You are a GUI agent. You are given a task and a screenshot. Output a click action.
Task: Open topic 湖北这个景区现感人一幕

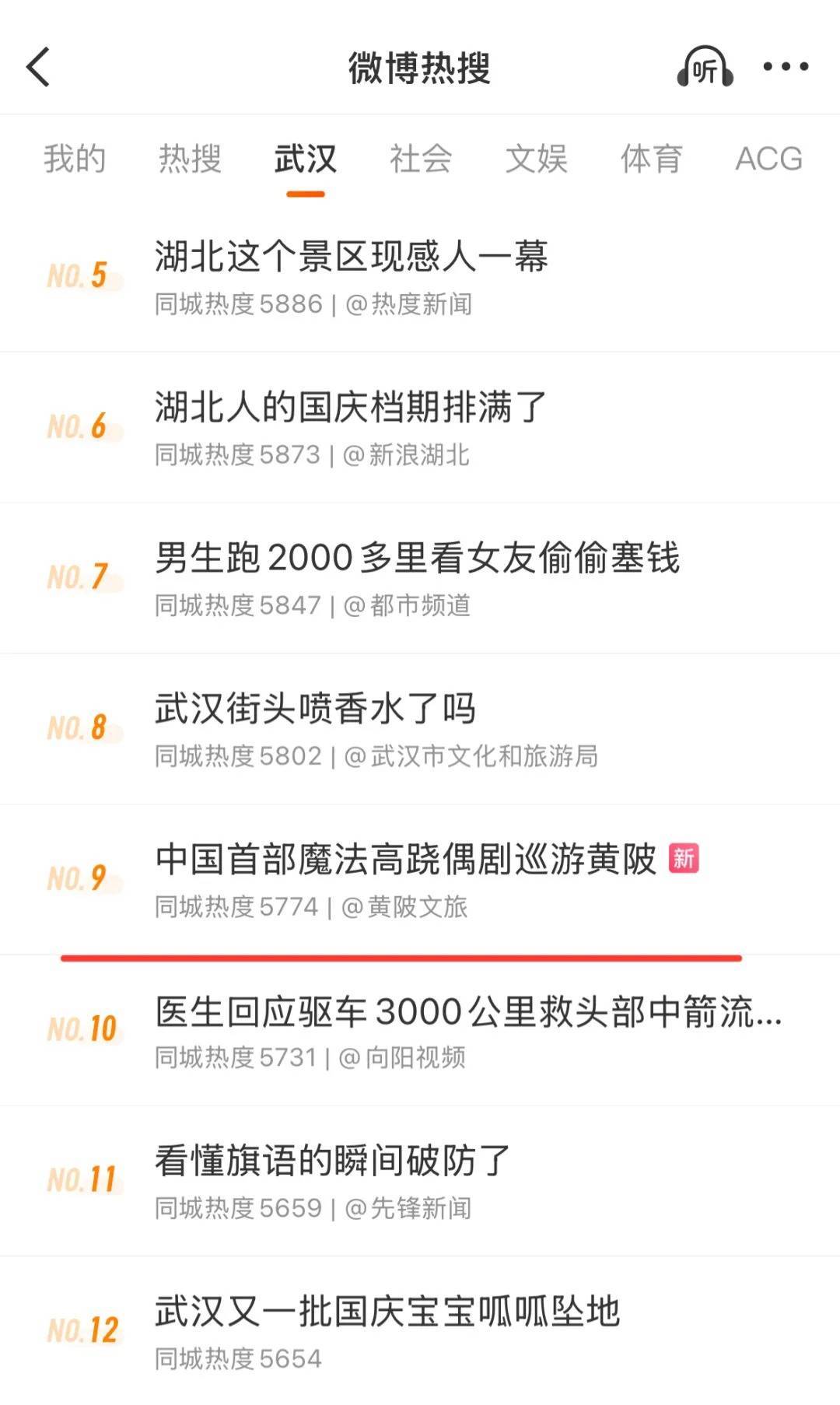coord(352,257)
